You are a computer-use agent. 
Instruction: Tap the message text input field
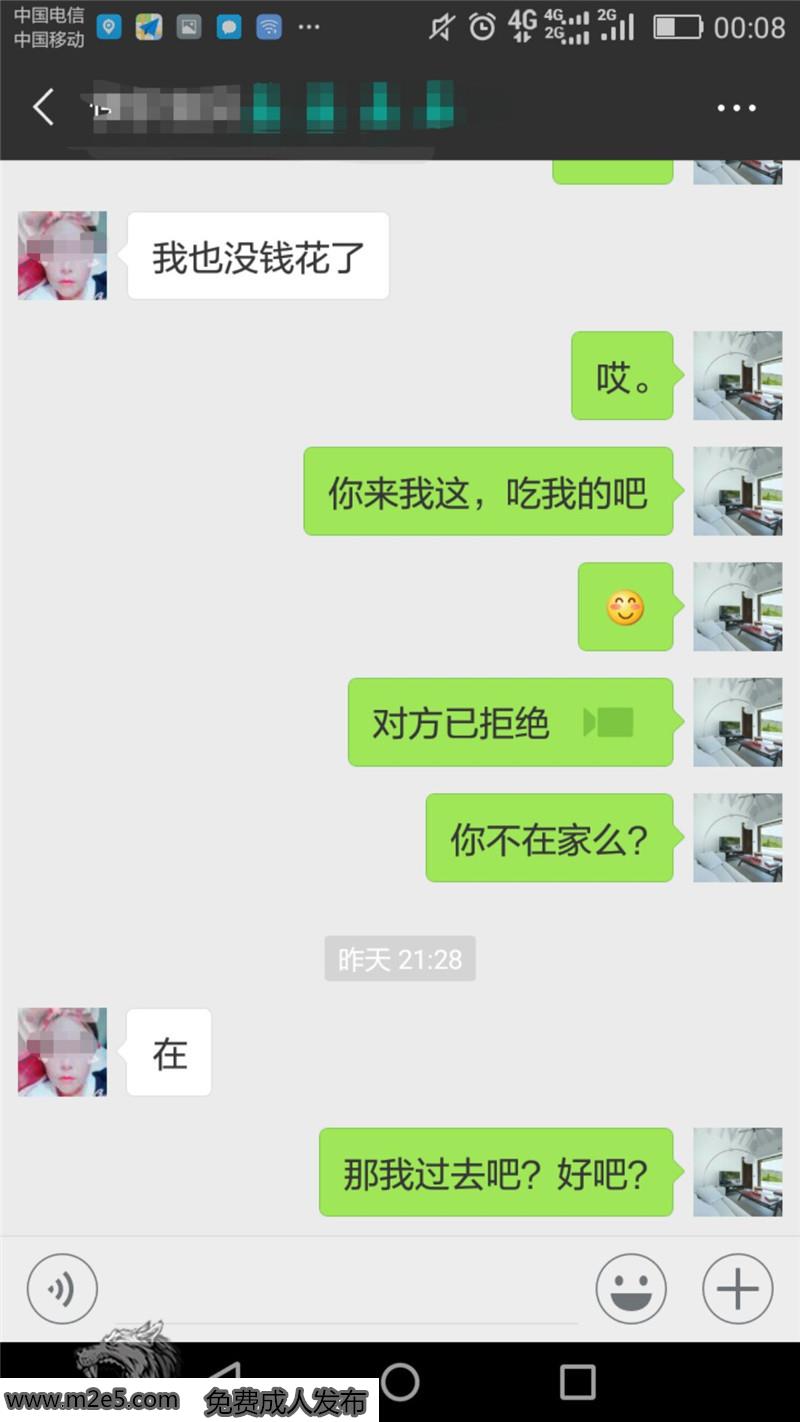[345, 1289]
